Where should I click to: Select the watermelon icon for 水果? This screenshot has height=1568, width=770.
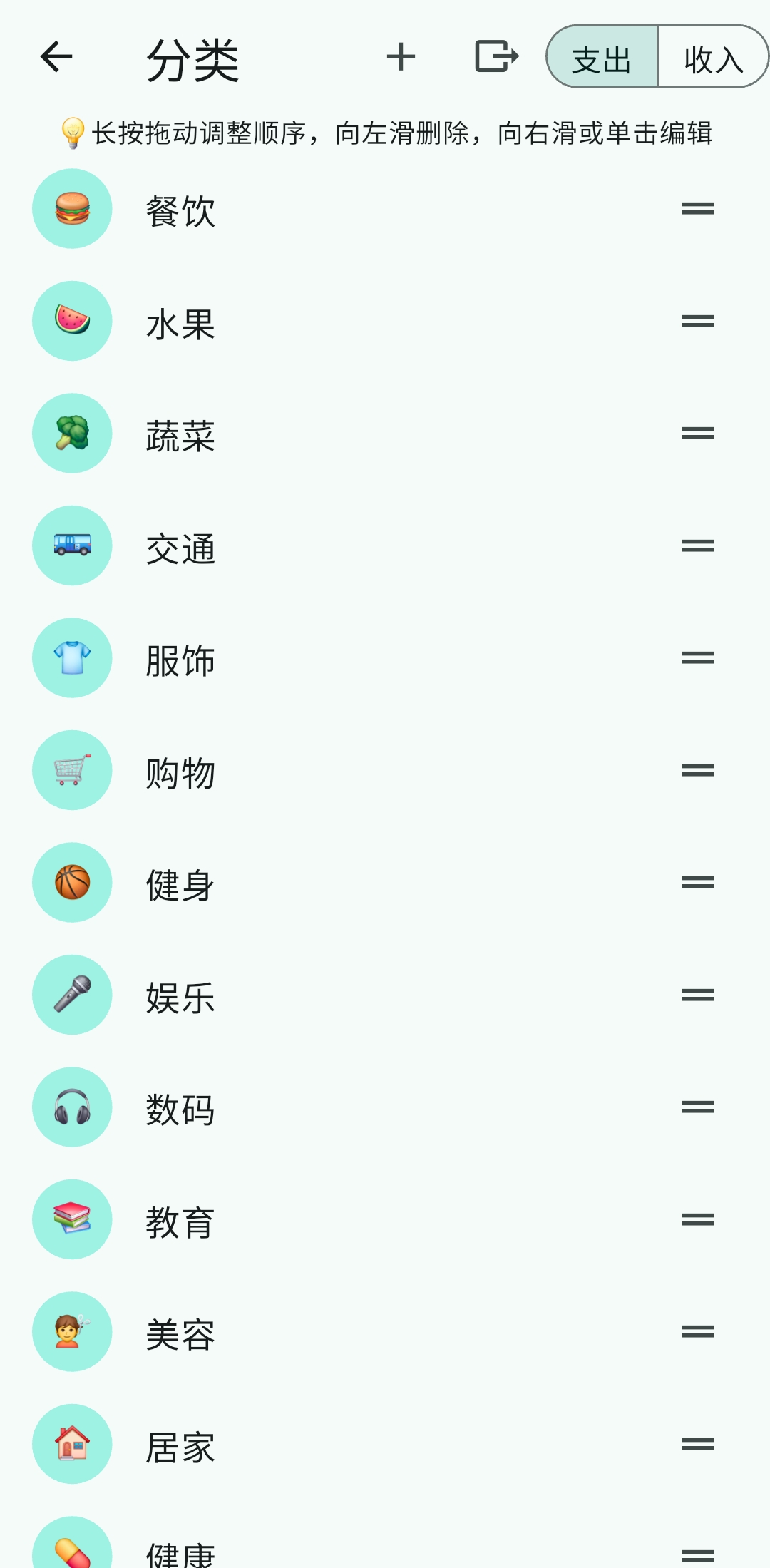coord(71,321)
